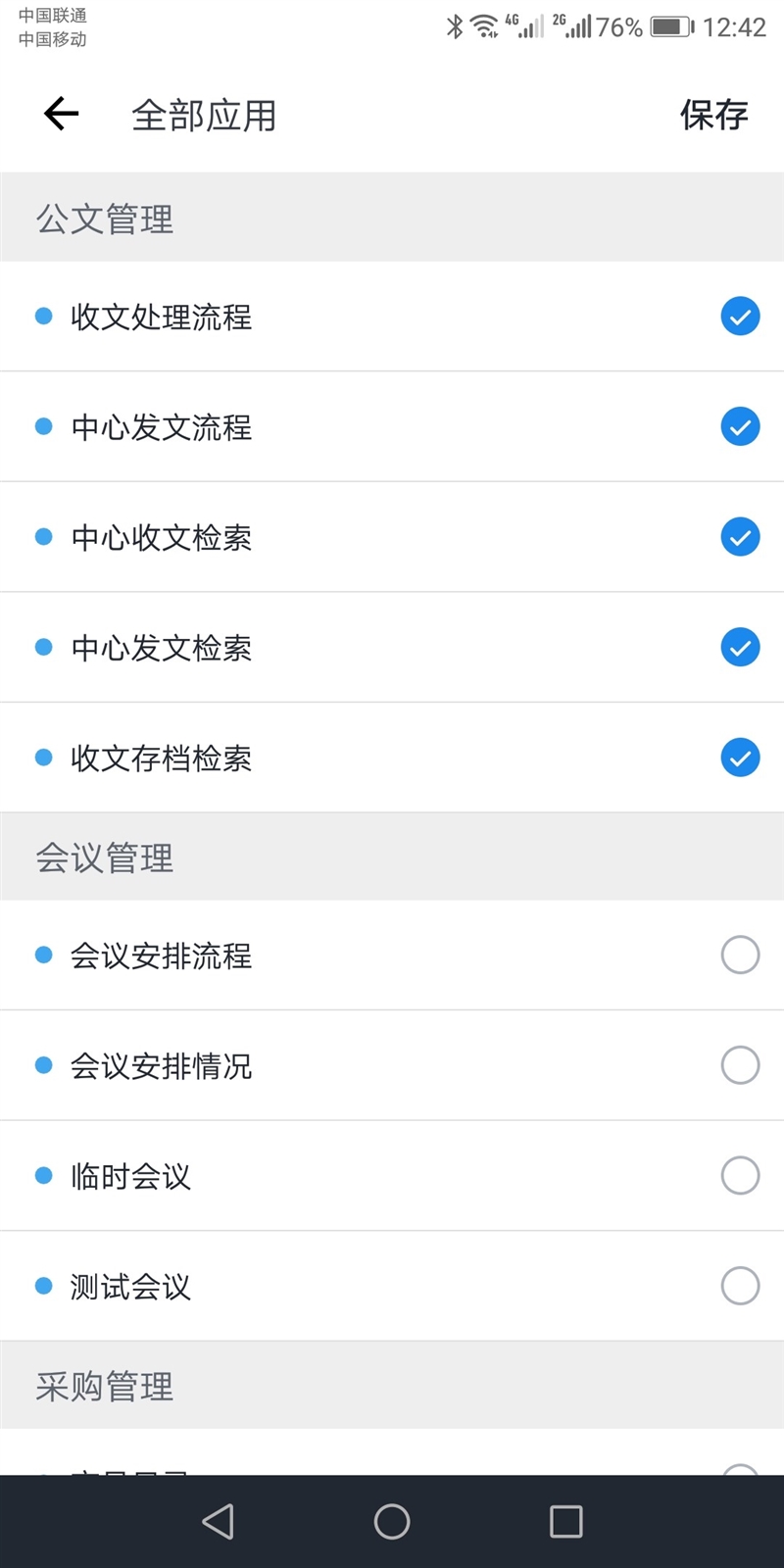This screenshot has height=1568, width=784.
Task: Deselect 中心发文检索
Action: click(x=740, y=647)
